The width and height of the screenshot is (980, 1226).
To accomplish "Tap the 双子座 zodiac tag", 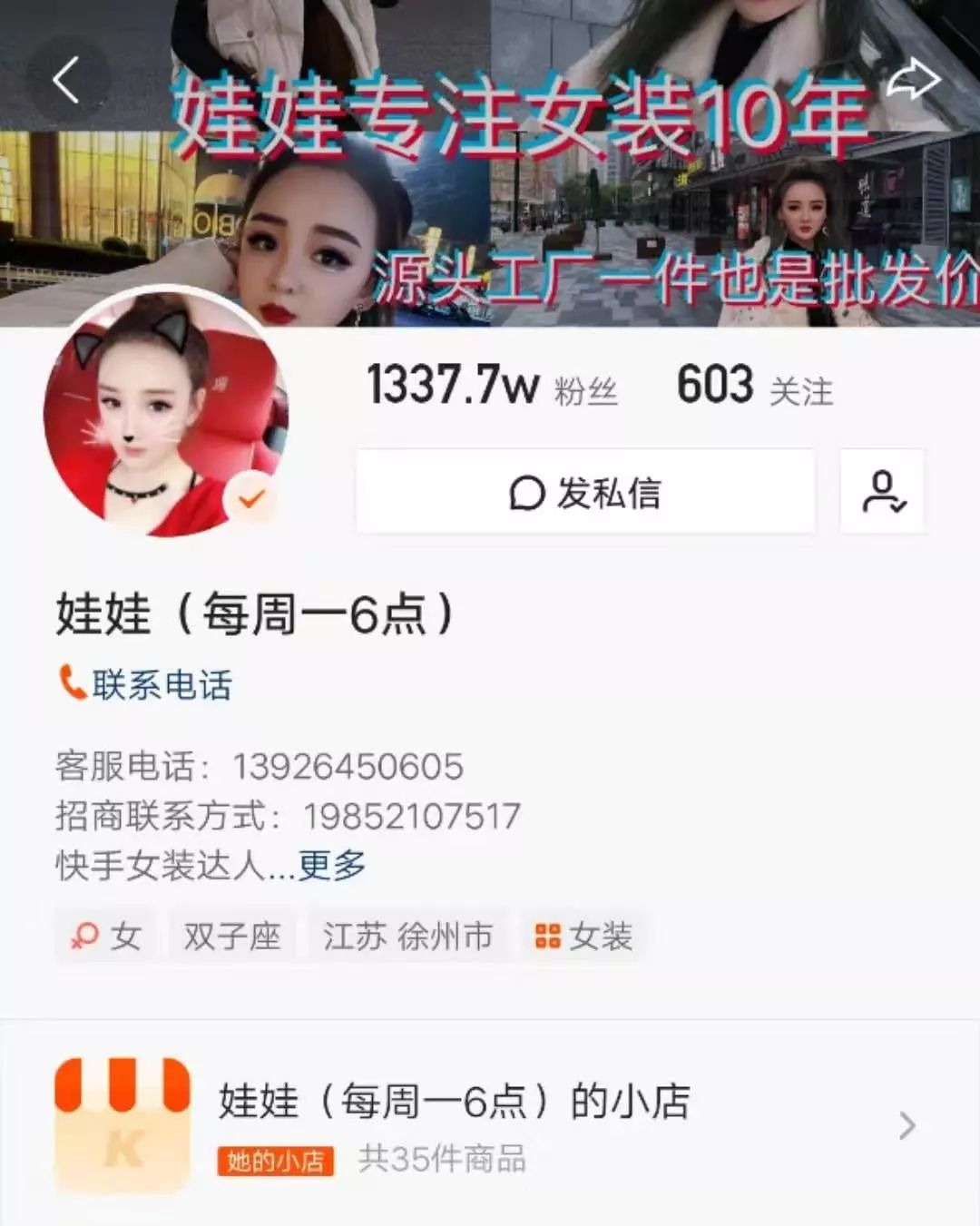I will [x=232, y=935].
